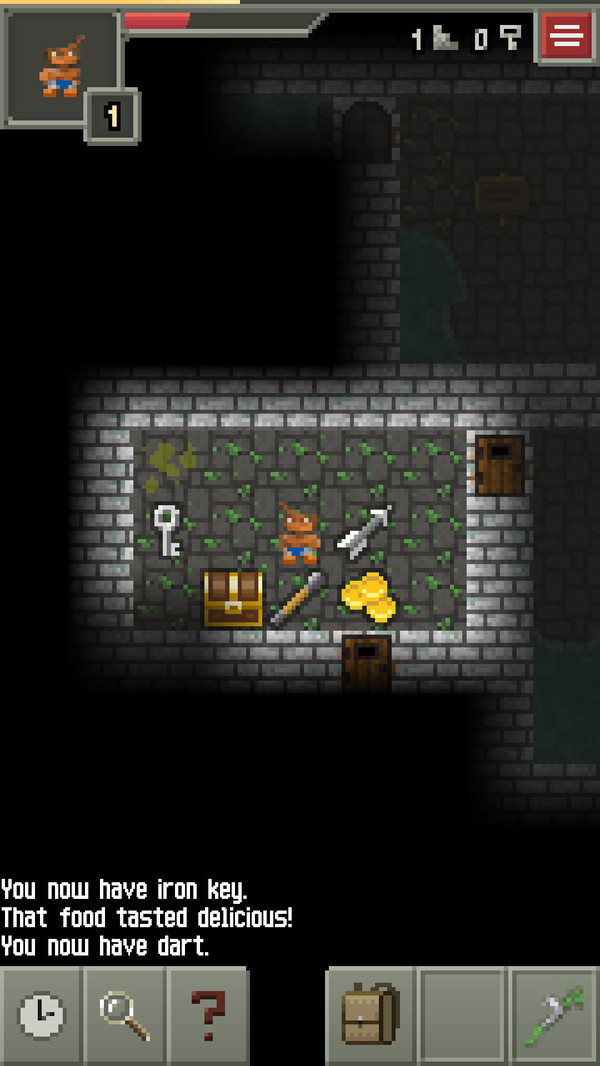Search surroundings with the magnifying glass
Viewport: 600px width, 1066px height.
tap(125, 1016)
